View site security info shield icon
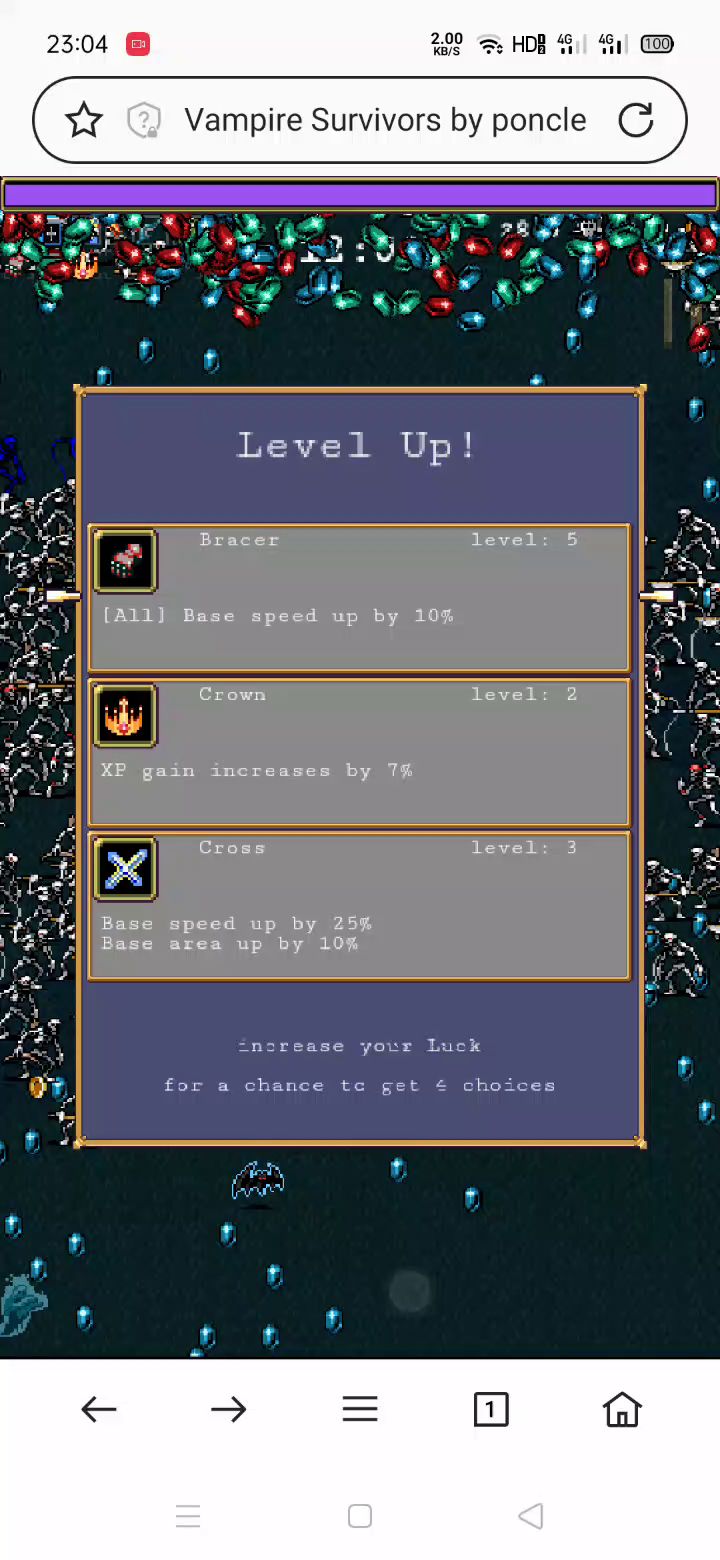720x1560 pixels. (145, 121)
